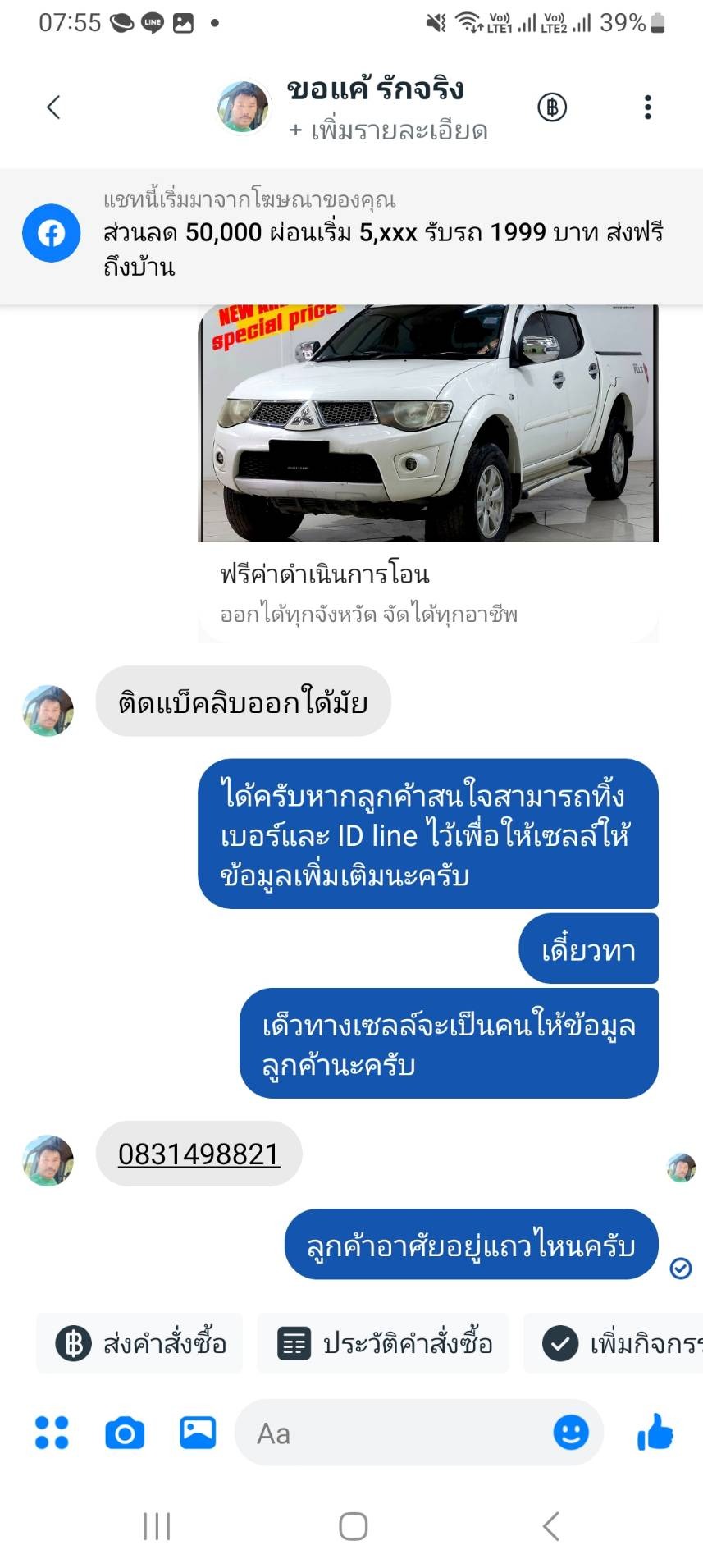
Task: Tap the system home button
Action: (353, 1526)
